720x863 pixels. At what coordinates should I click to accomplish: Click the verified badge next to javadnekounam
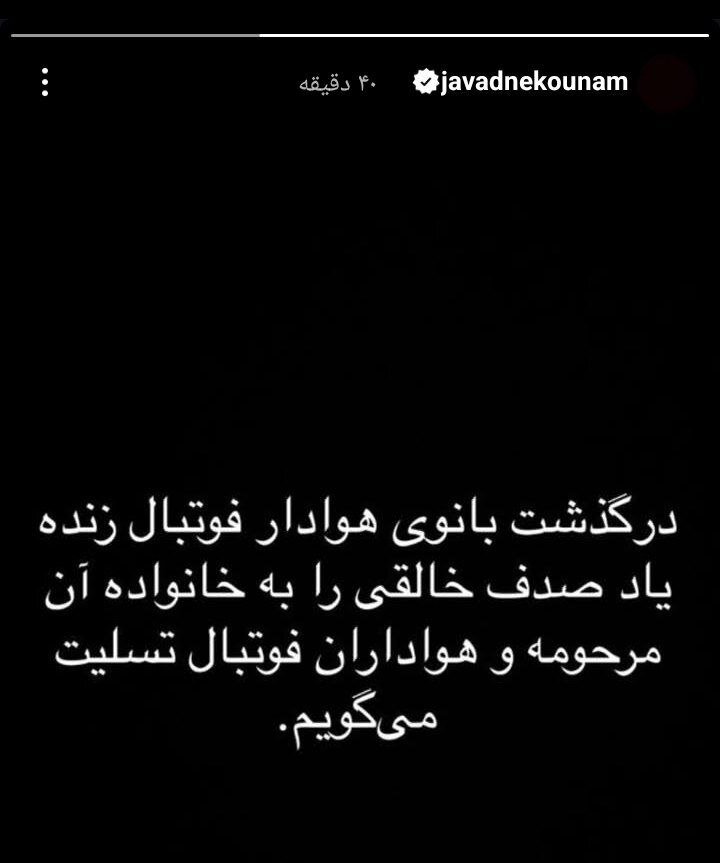424,79
